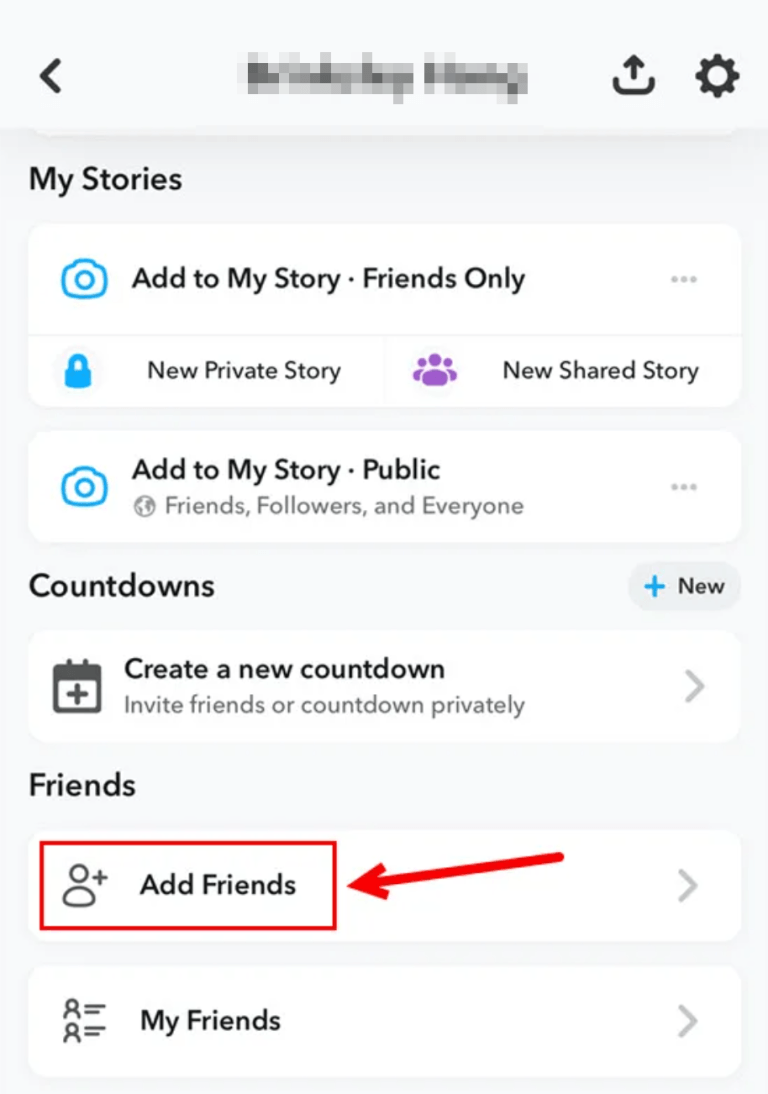Start a New Shared Story
Viewport: 768px width, 1094px height.
599,370
